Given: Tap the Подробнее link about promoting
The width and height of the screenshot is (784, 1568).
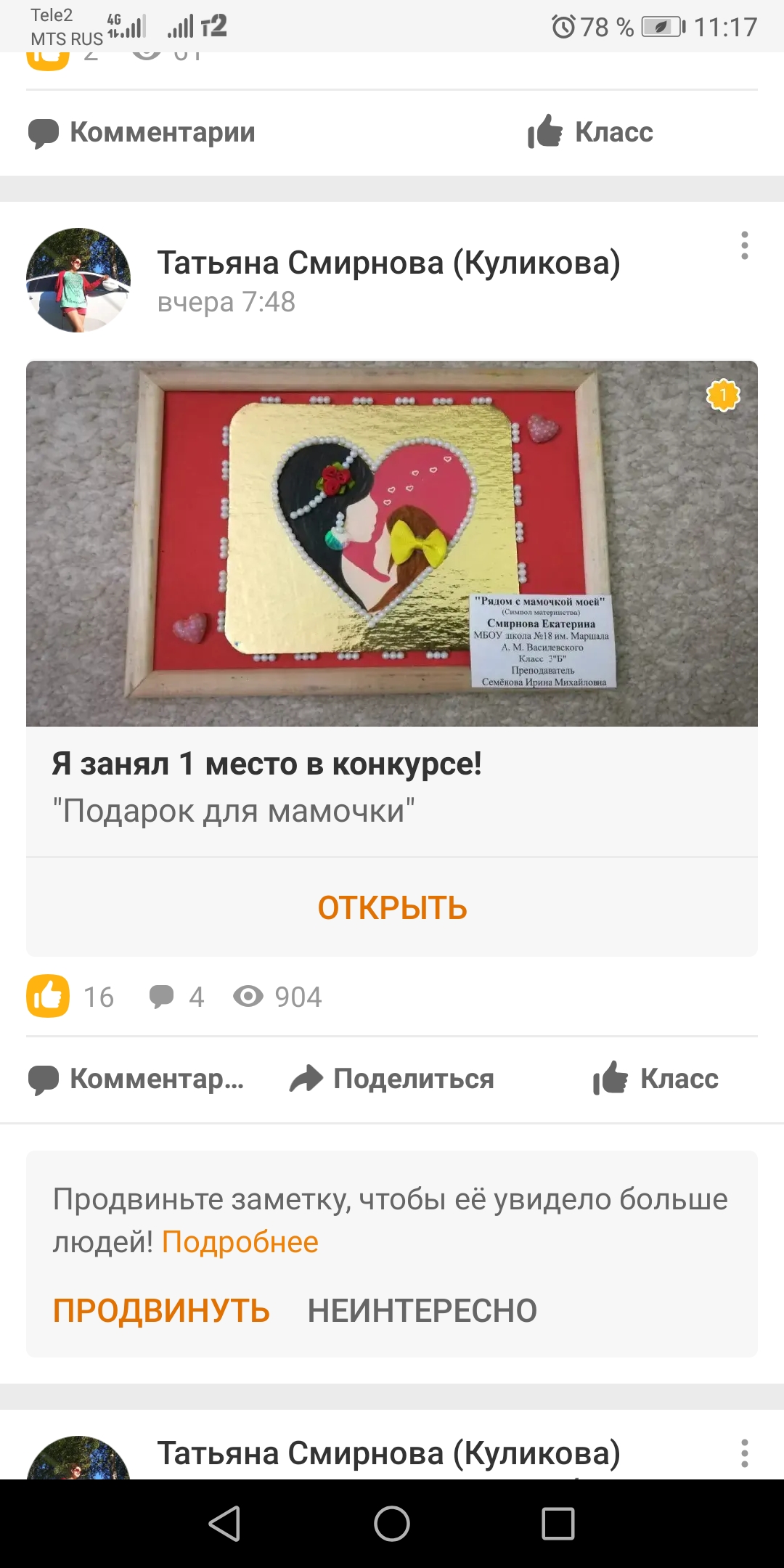Looking at the screenshot, I should point(240,1242).
